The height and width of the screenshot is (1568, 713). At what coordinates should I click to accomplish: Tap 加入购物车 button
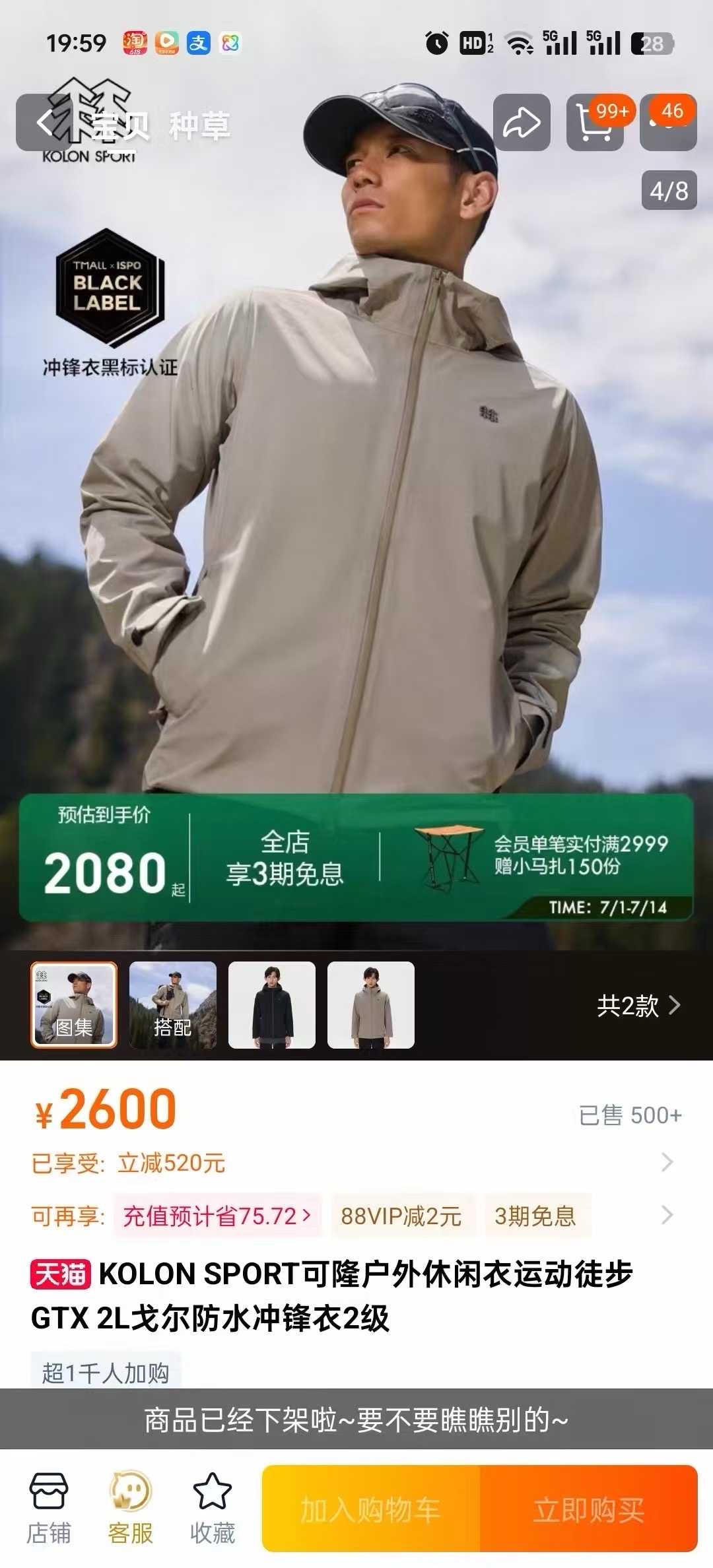click(371, 1510)
